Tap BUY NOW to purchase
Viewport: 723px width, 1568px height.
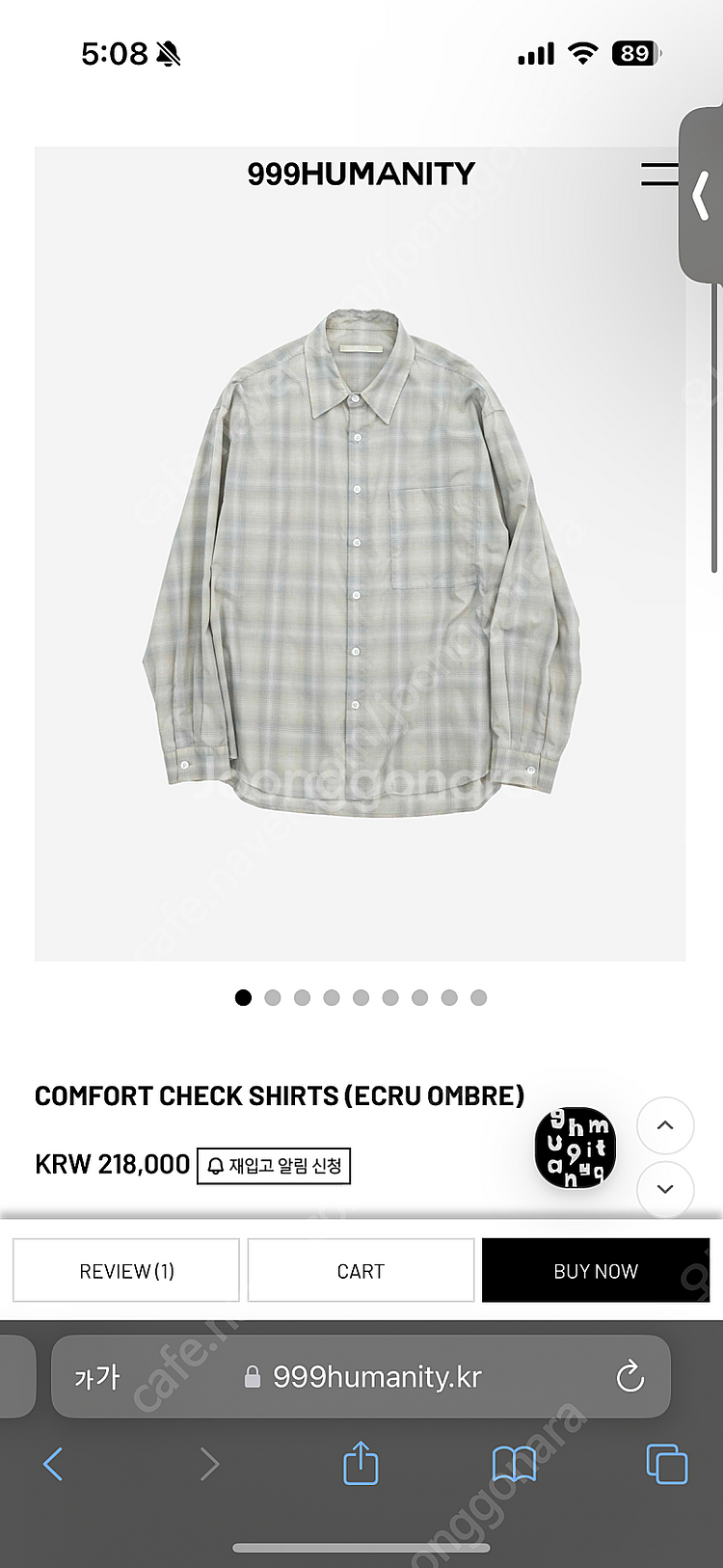tap(595, 1271)
